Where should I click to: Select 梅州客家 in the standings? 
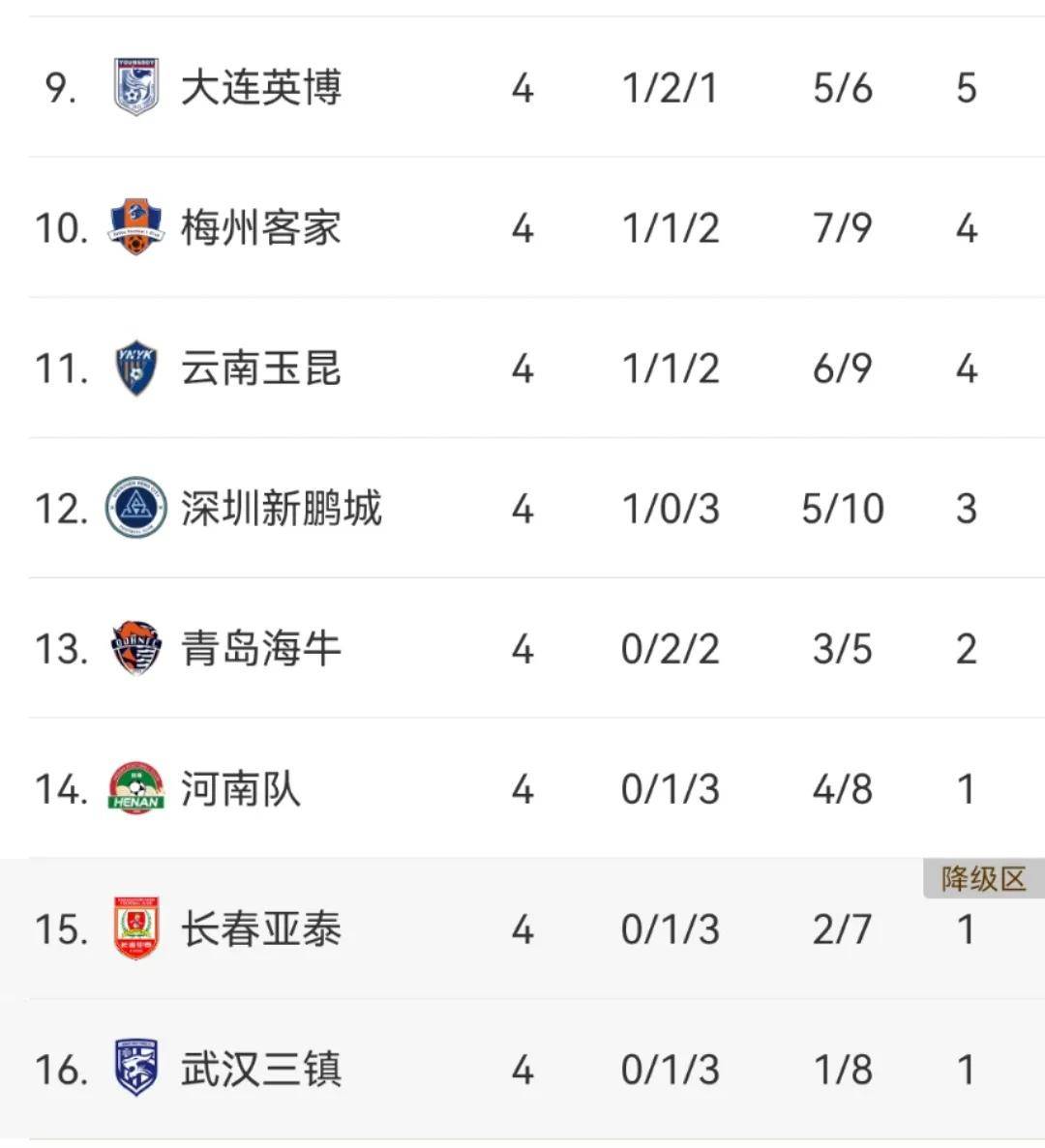pyautogui.click(x=261, y=228)
